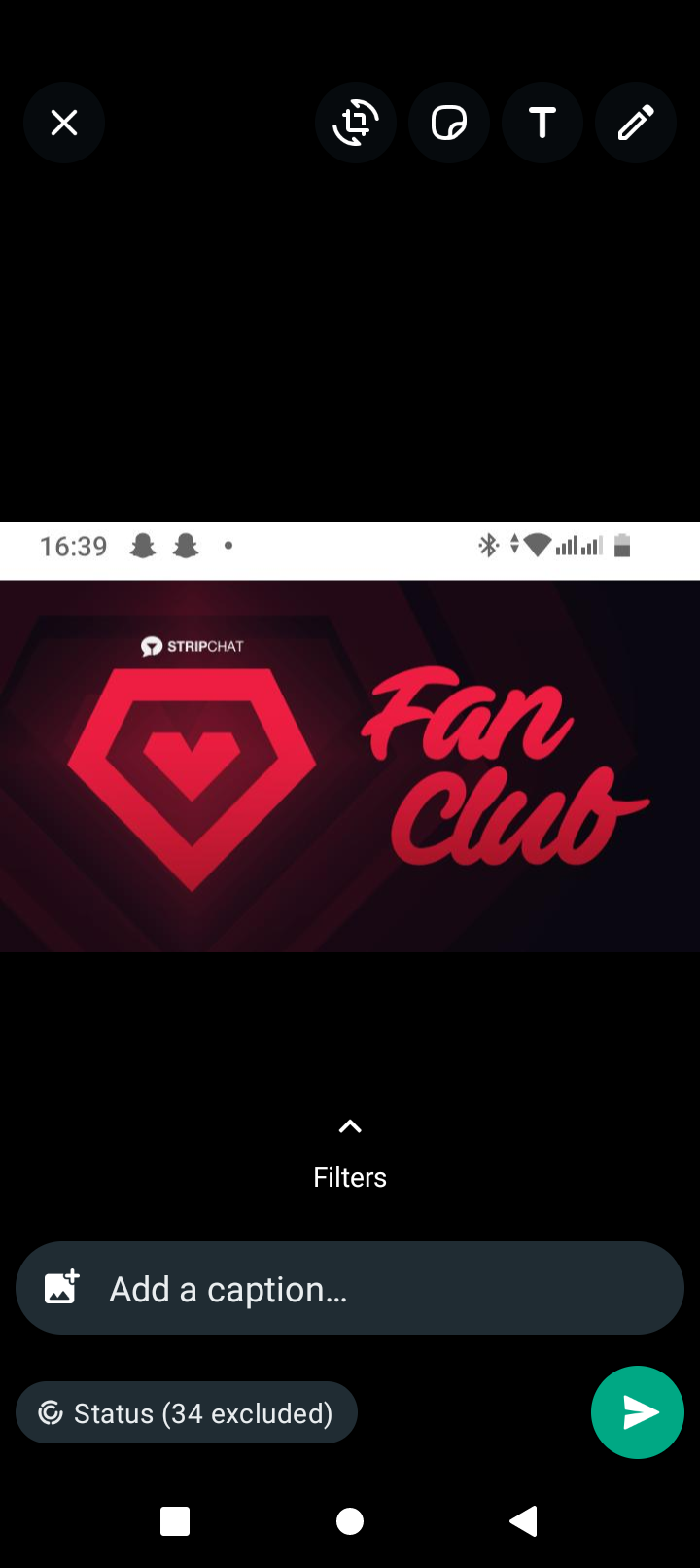
Task: Go back using the system back button
Action: tap(523, 1521)
